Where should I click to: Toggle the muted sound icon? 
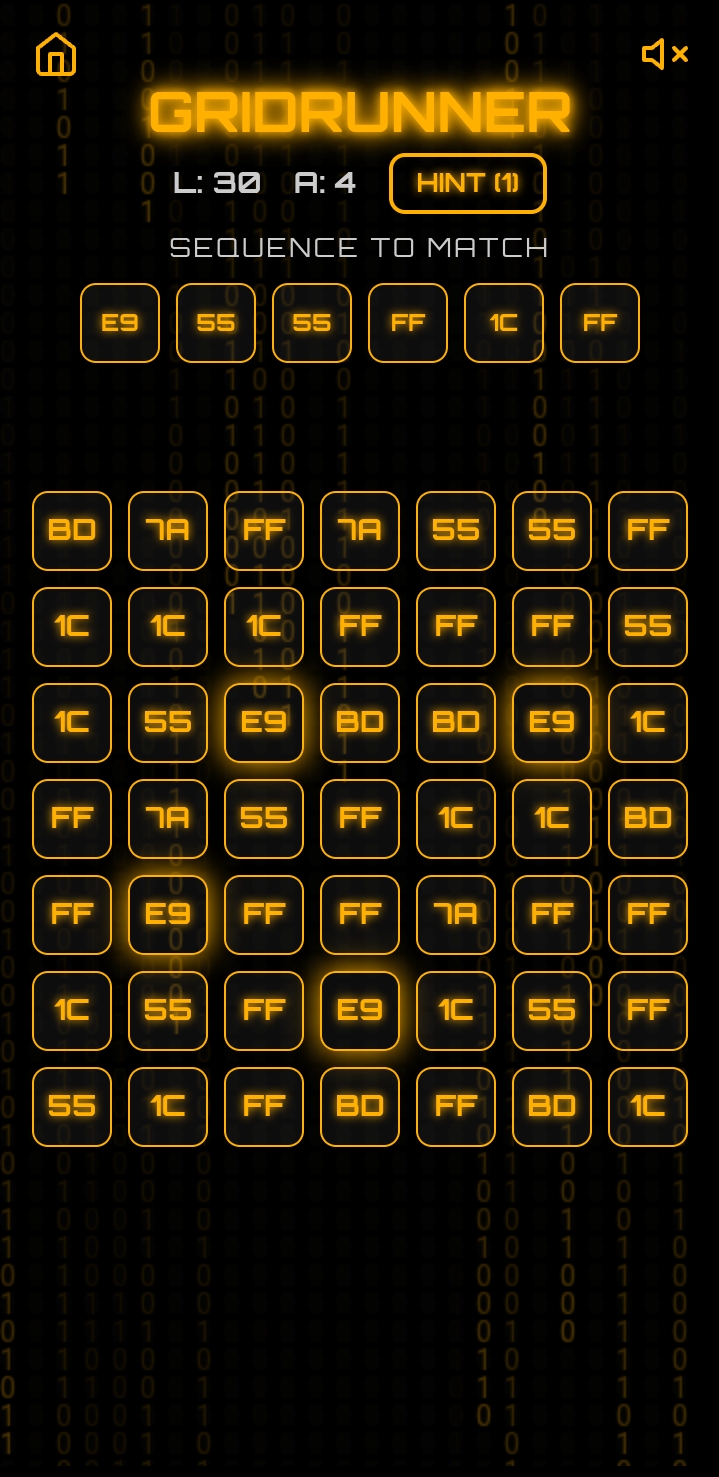click(x=665, y=54)
